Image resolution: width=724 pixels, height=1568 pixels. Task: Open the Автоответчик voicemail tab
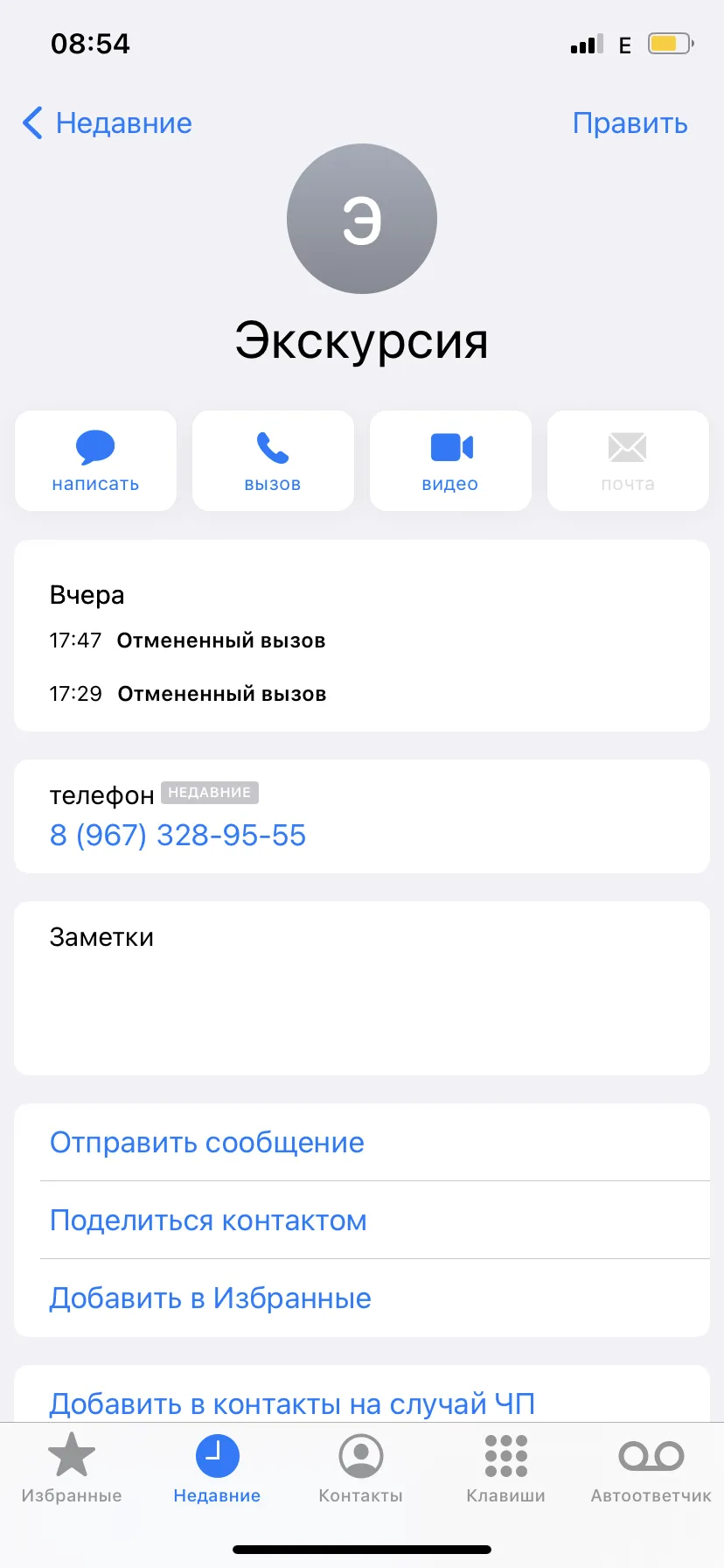(x=651, y=1469)
